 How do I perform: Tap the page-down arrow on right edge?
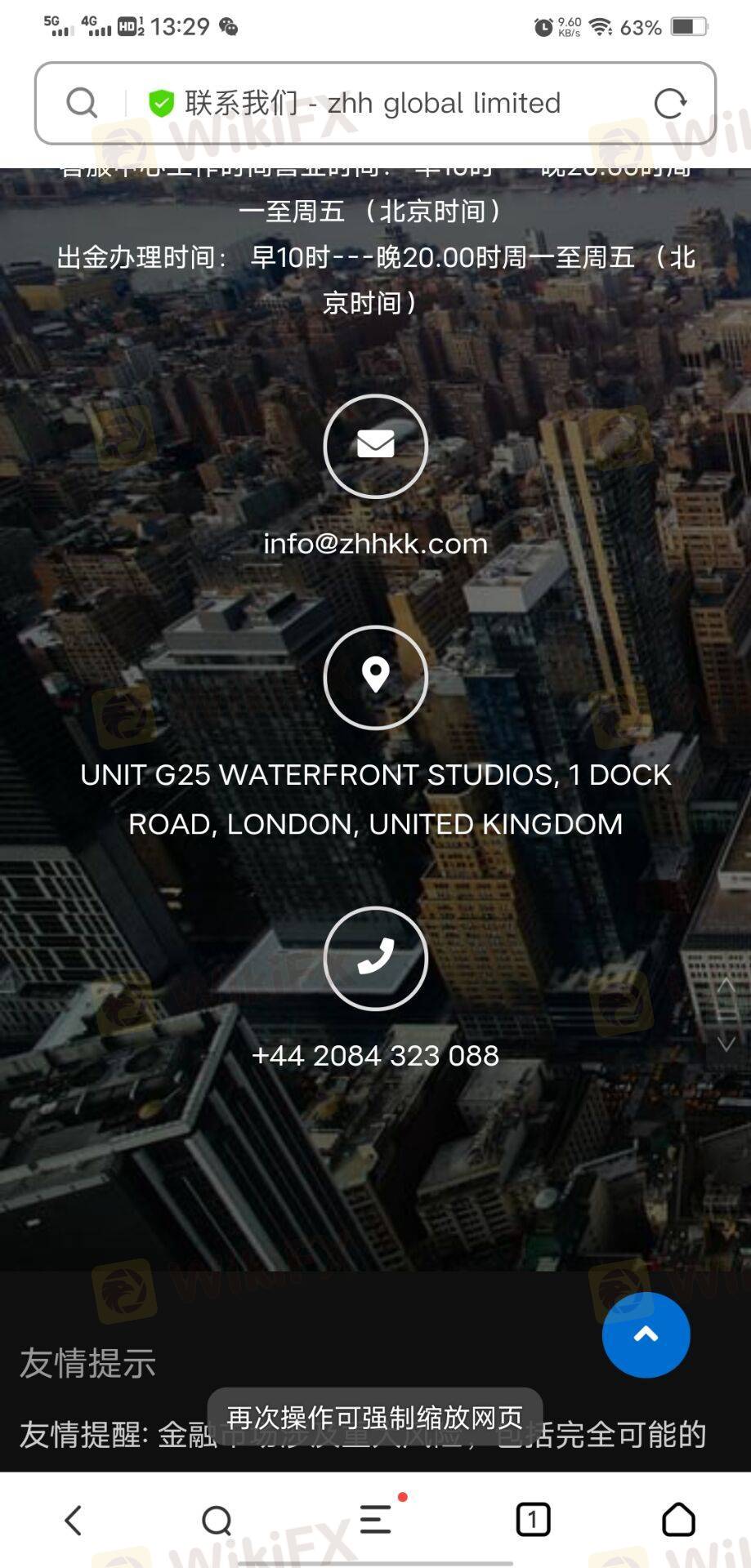tap(726, 1043)
